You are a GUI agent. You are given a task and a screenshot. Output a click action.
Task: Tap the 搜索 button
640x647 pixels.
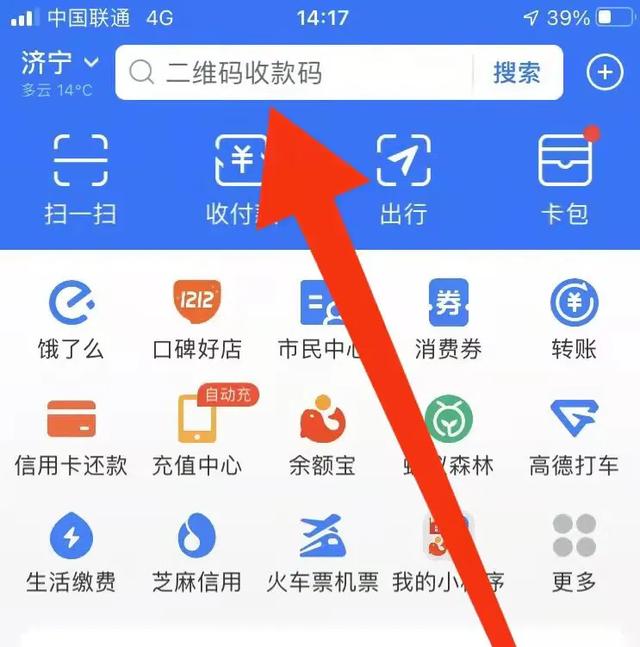(x=516, y=72)
